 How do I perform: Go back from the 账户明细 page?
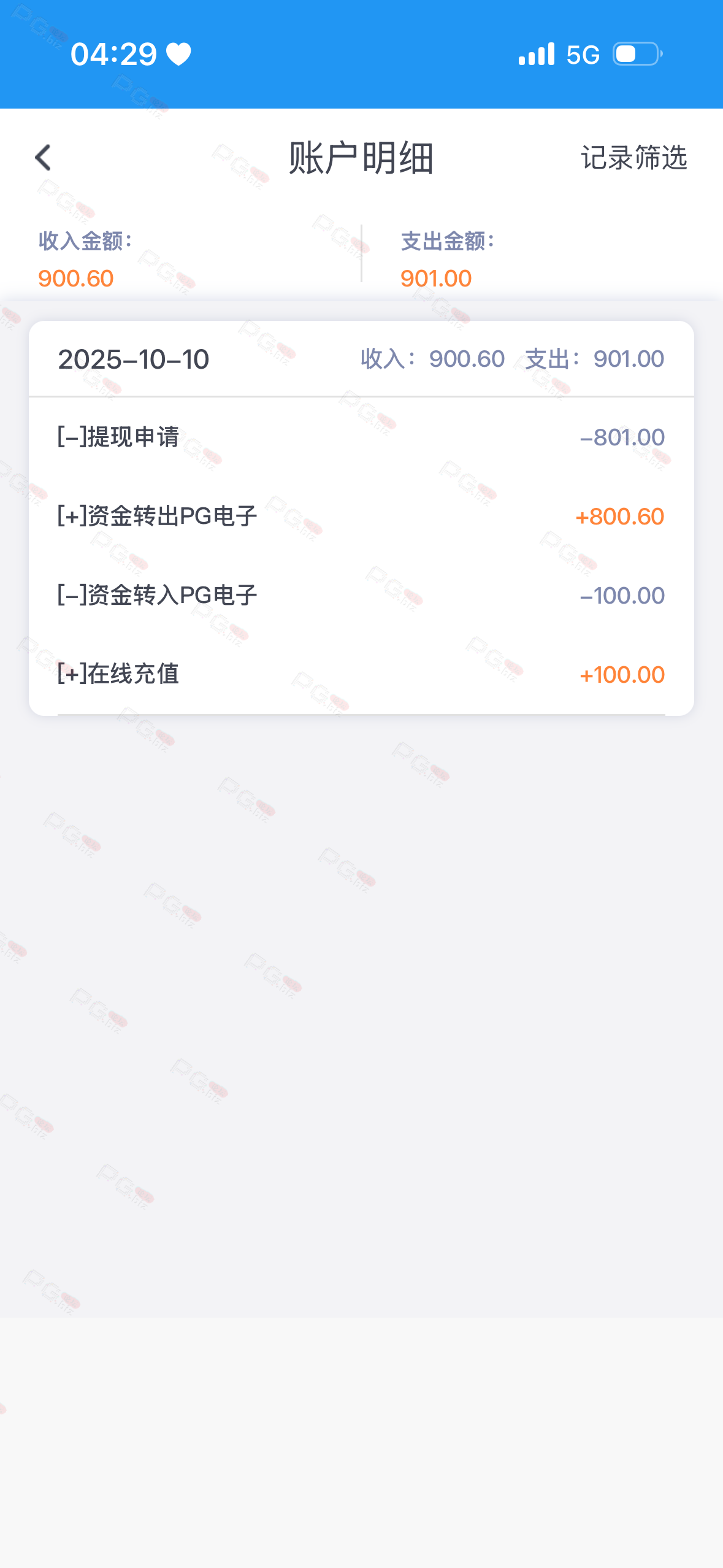43,158
